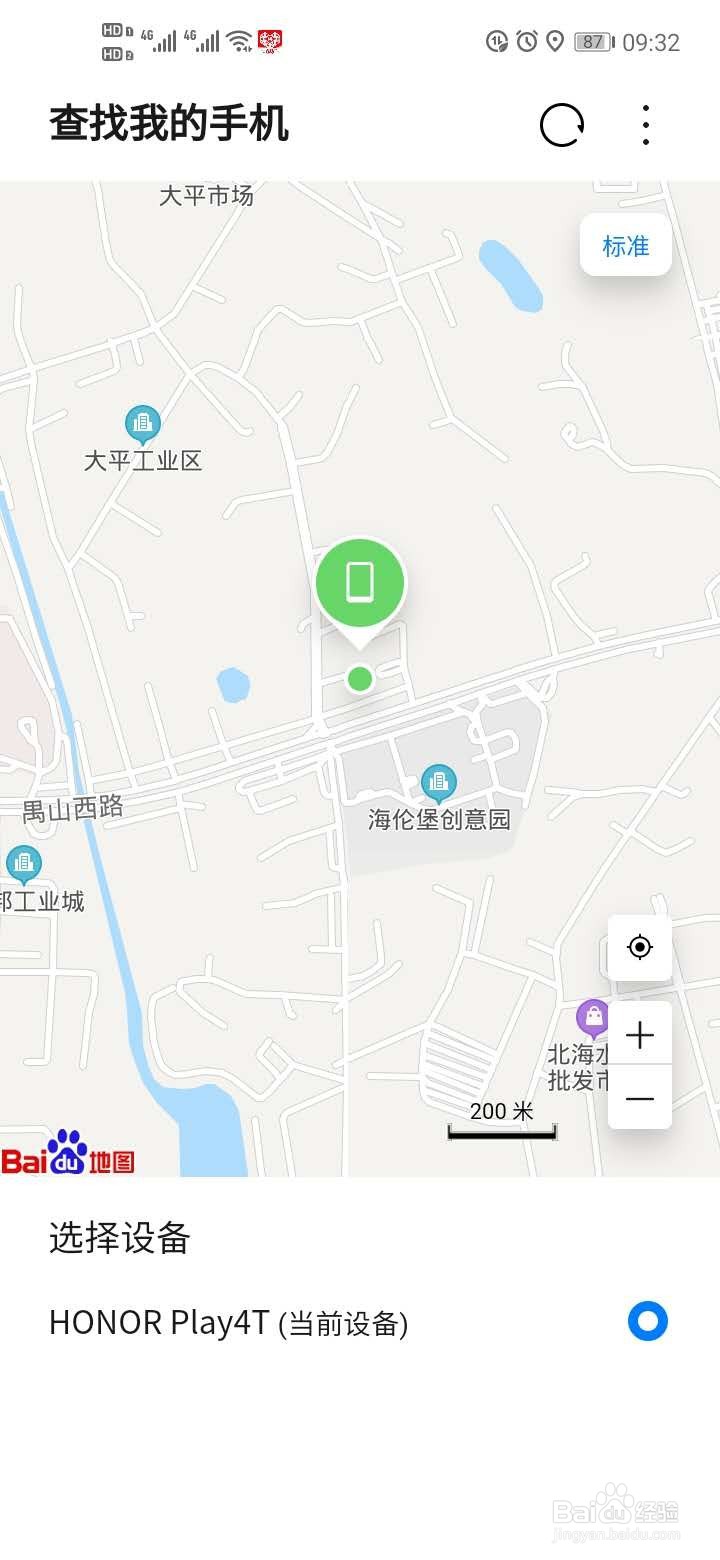Tap the green phone location marker
The width and height of the screenshot is (720, 1560).
pos(360,583)
